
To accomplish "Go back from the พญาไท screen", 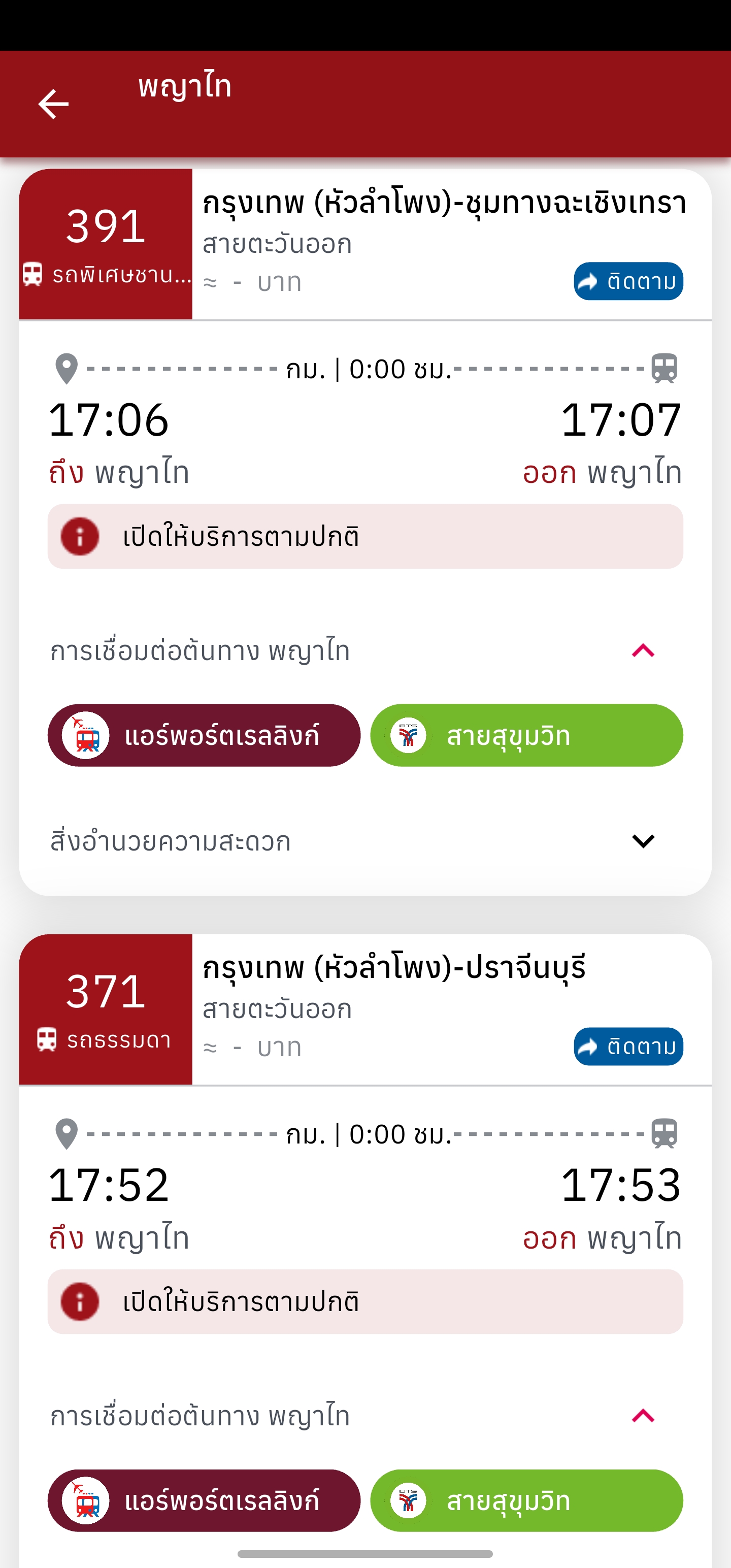I will point(54,104).
